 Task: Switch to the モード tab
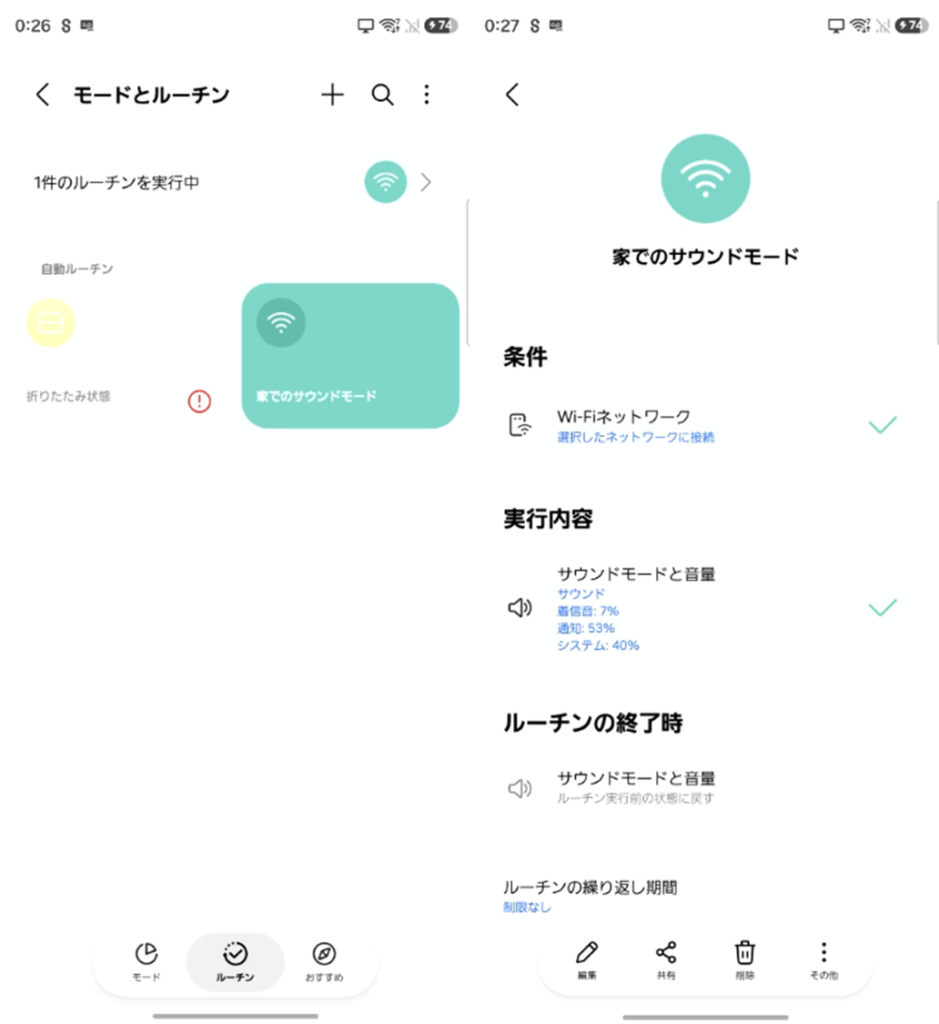coord(146,962)
